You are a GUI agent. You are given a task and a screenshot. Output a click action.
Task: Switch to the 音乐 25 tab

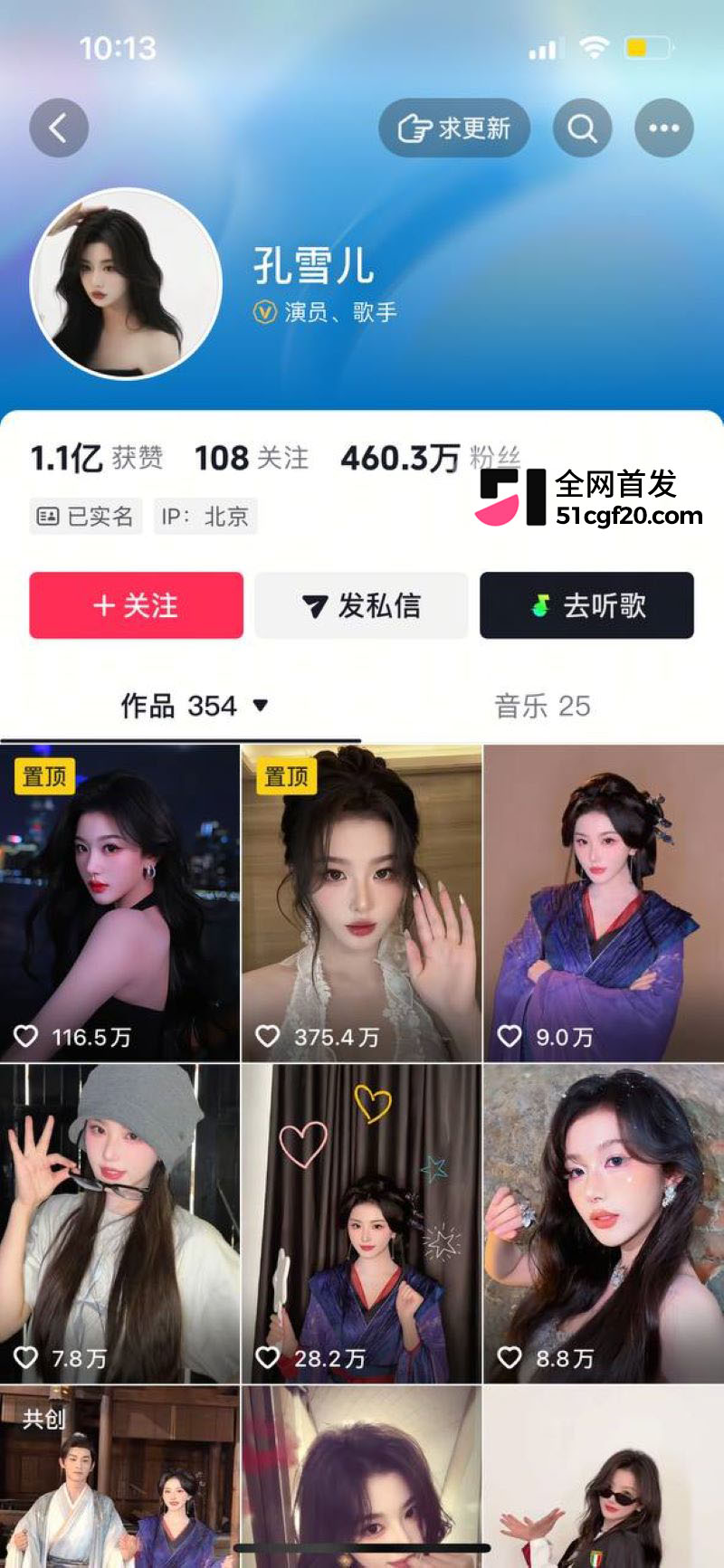542,706
